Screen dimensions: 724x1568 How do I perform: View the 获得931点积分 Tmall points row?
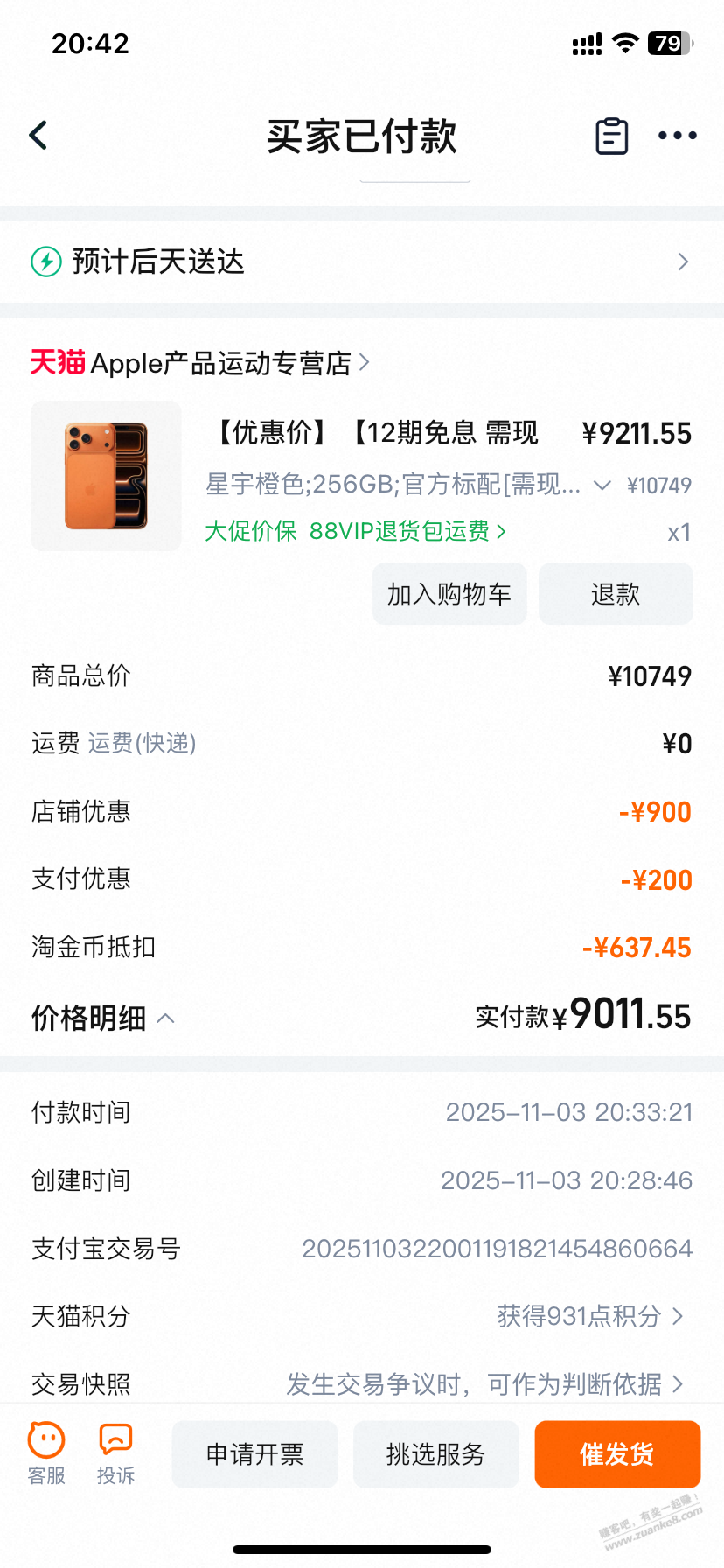pos(590,1316)
